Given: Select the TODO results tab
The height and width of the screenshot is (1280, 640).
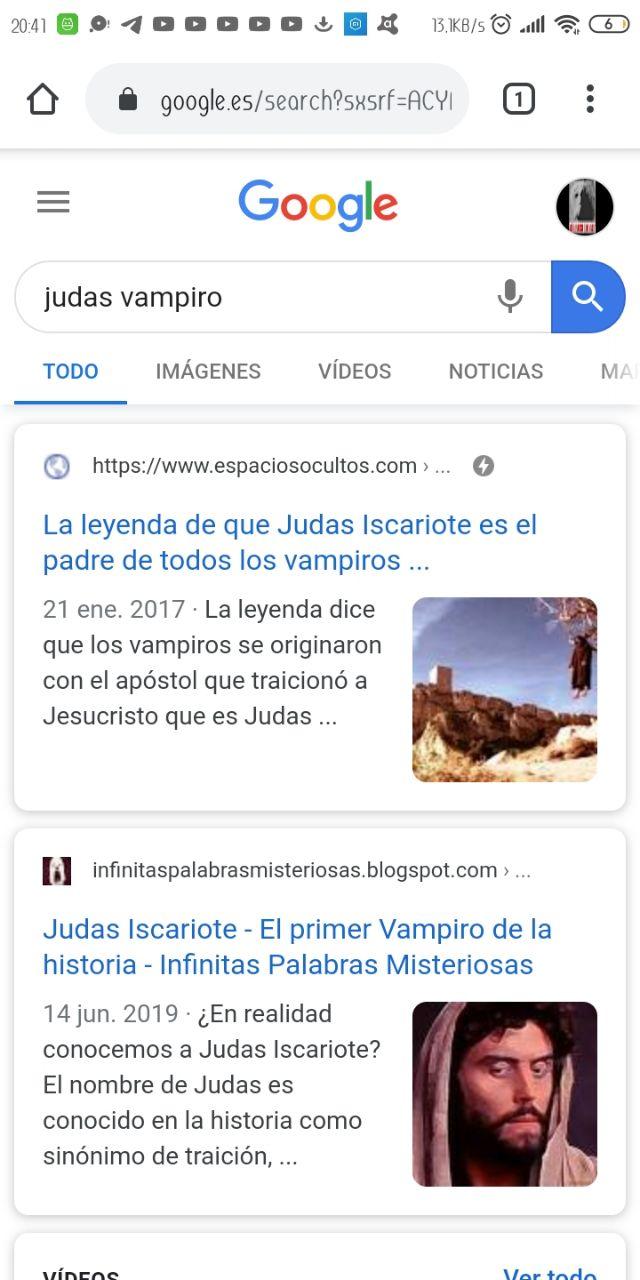Looking at the screenshot, I should pos(70,371).
